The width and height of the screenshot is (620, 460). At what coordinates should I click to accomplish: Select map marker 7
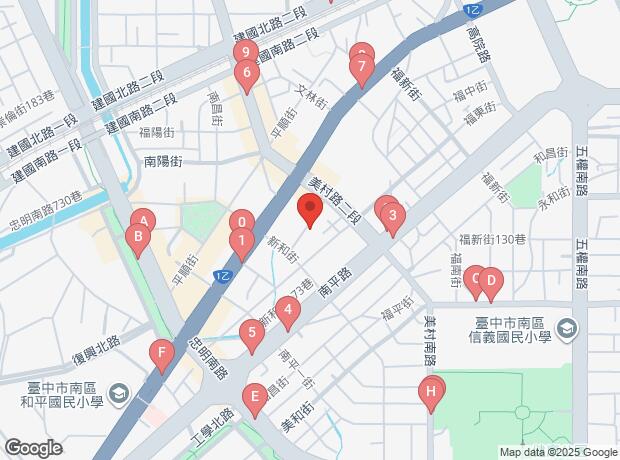tap(361, 69)
